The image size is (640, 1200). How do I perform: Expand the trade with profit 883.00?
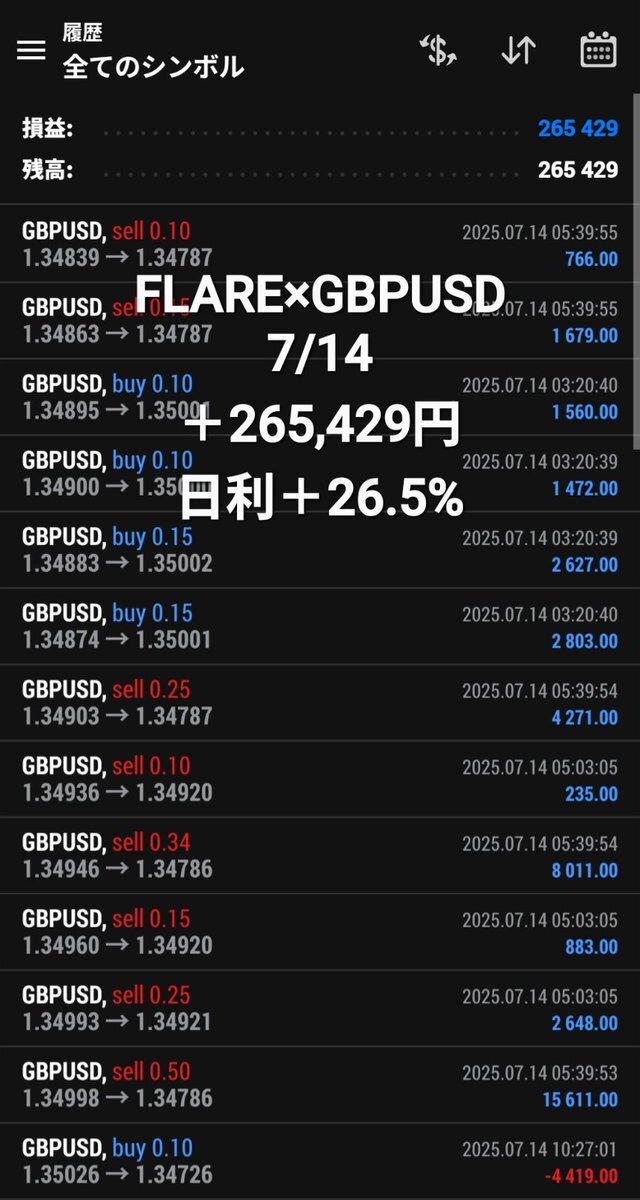click(320, 932)
